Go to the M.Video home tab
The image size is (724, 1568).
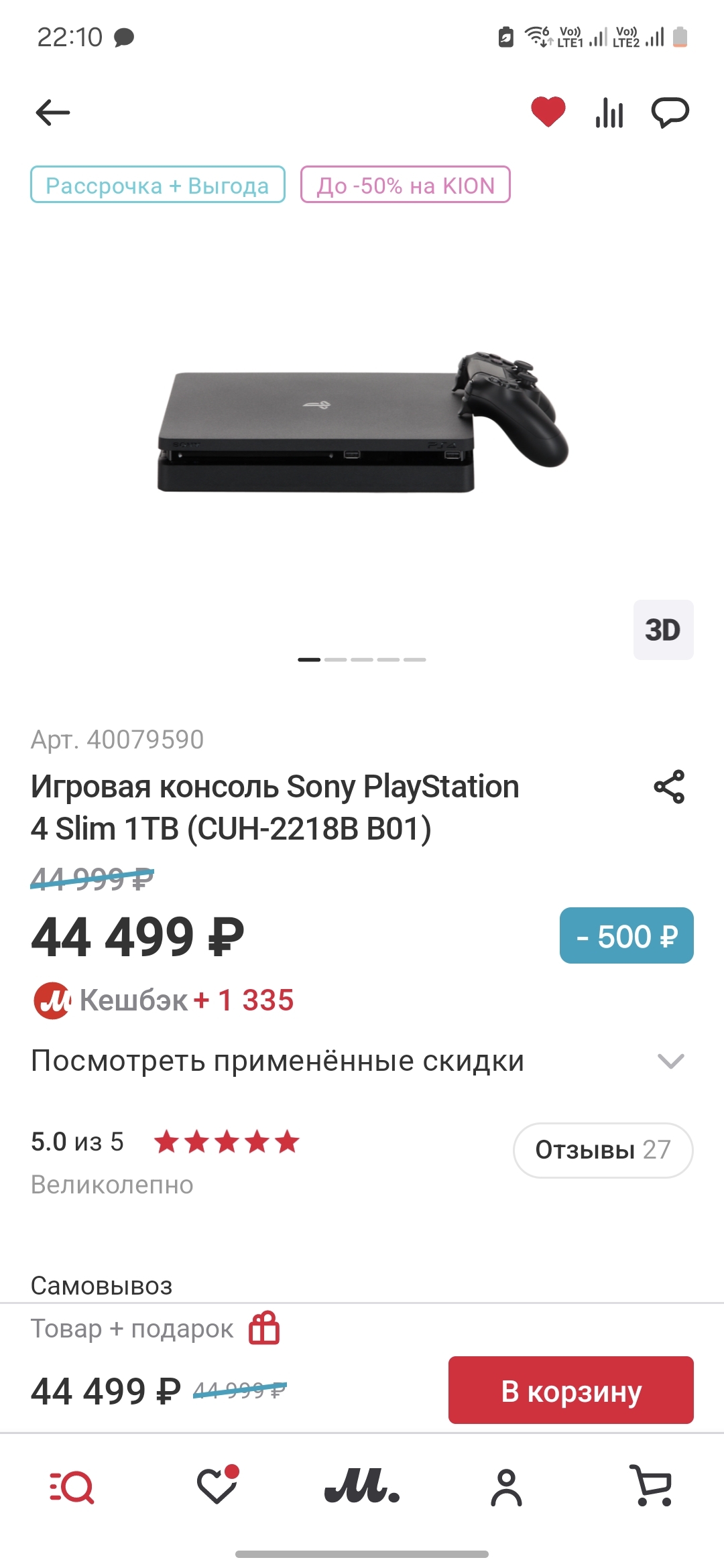(x=362, y=1486)
